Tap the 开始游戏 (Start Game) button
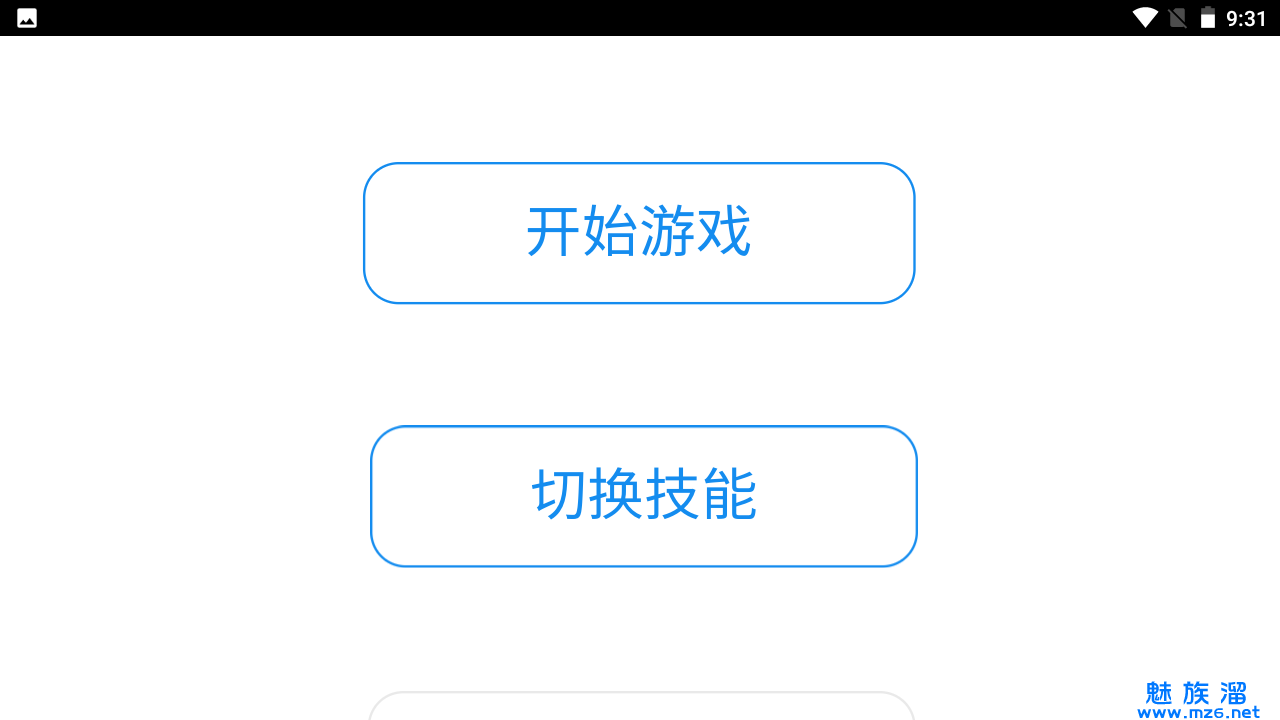Screen dimensions: 1280x720 coord(639,233)
